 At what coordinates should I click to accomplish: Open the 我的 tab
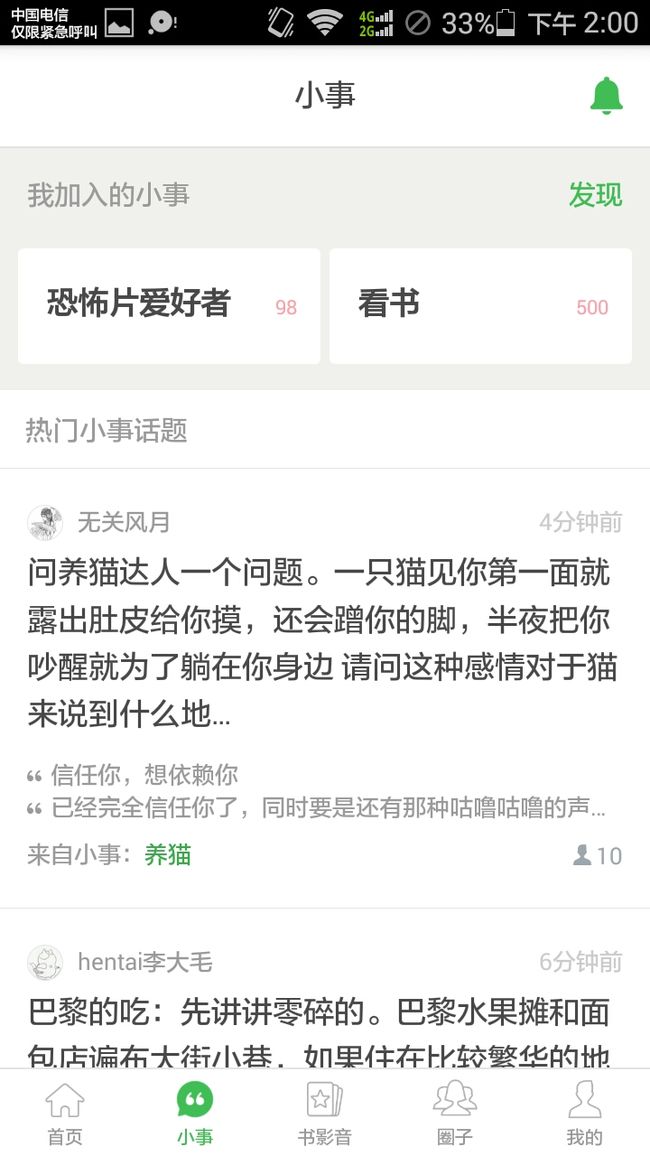[x=584, y=1113]
